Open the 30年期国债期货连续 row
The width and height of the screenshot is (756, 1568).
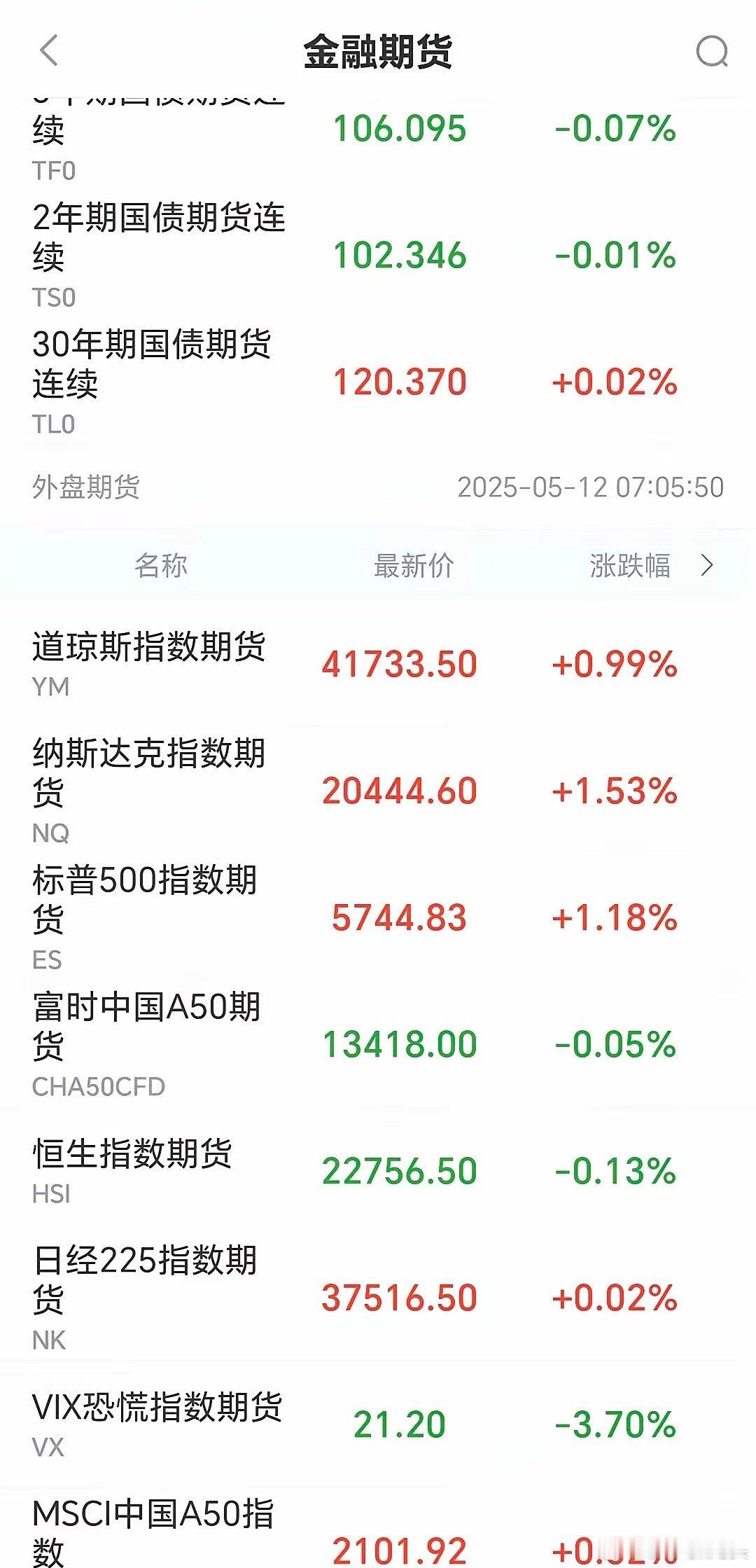pos(378,382)
